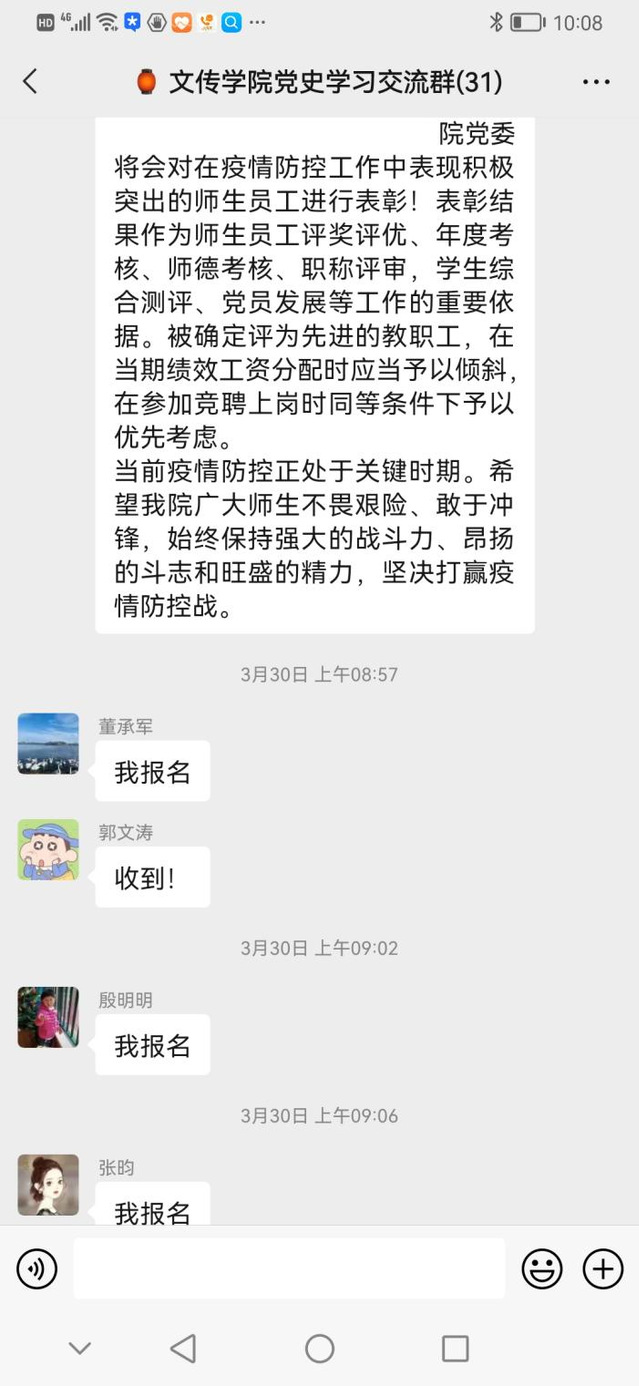The height and width of the screenshot is (1386, 639).
Task: Open the group chat overflow menu
Action: (596, 82)
